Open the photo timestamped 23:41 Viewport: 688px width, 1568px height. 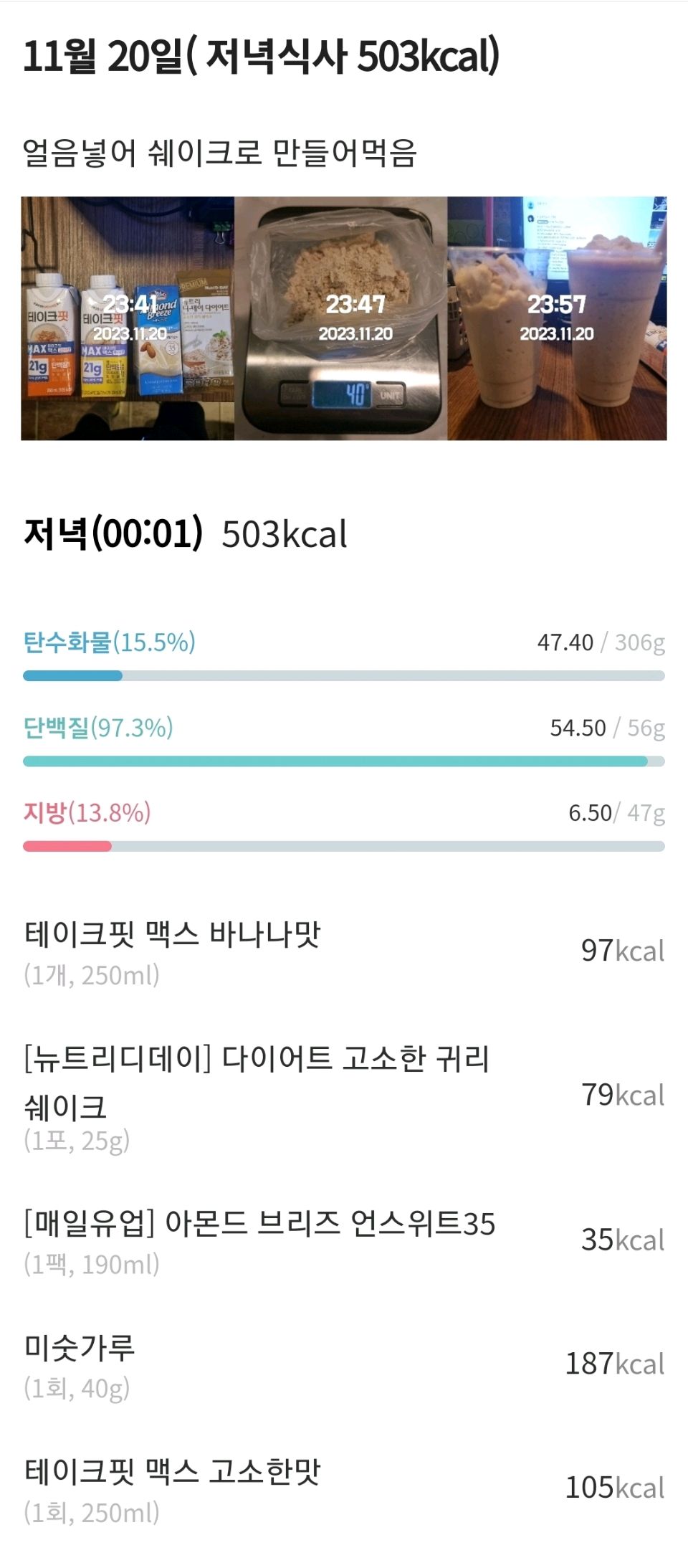click(x=128, y=318)
